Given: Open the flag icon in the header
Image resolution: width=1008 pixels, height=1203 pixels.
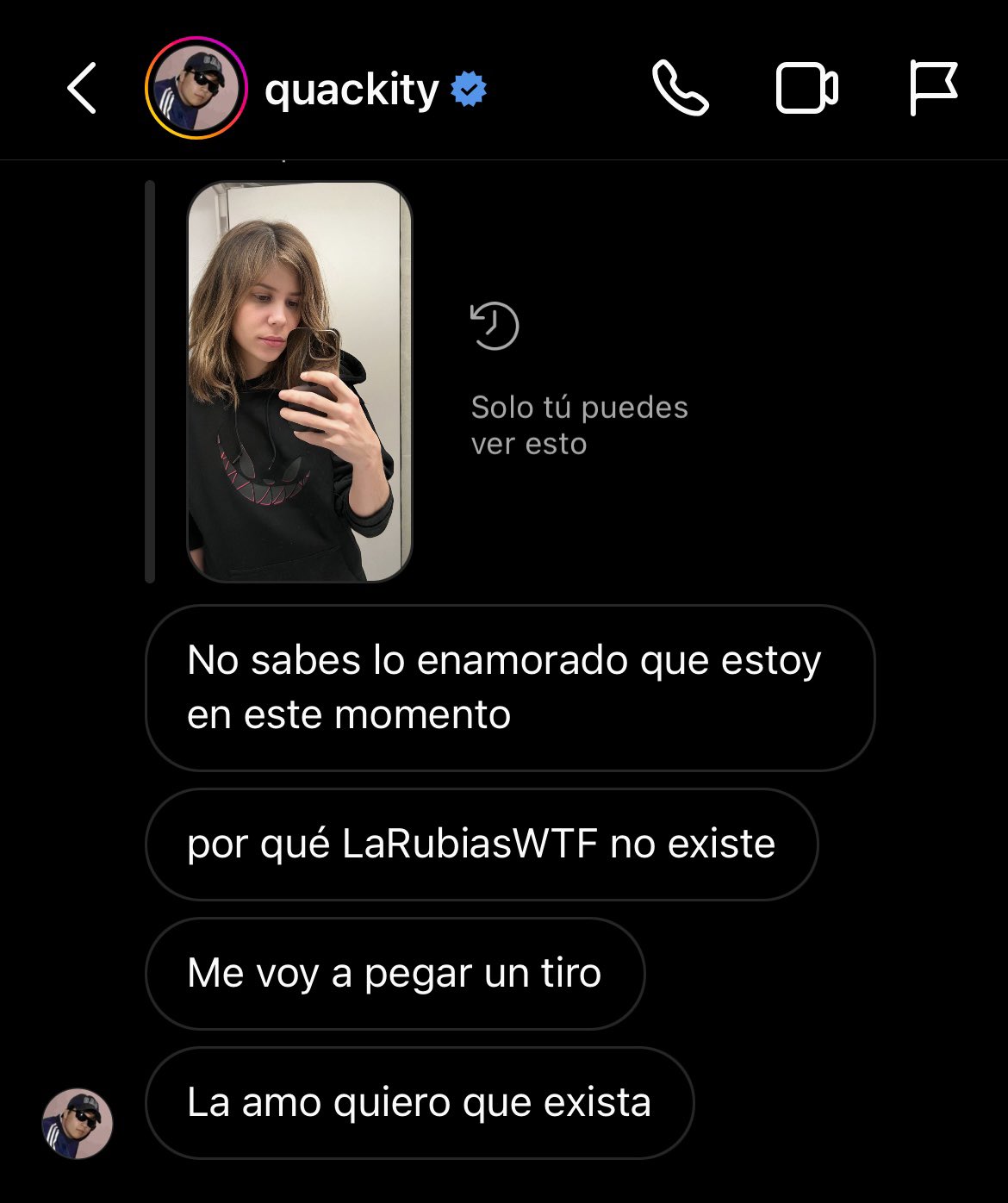Looking at the screenshot, I should (933, 88).
